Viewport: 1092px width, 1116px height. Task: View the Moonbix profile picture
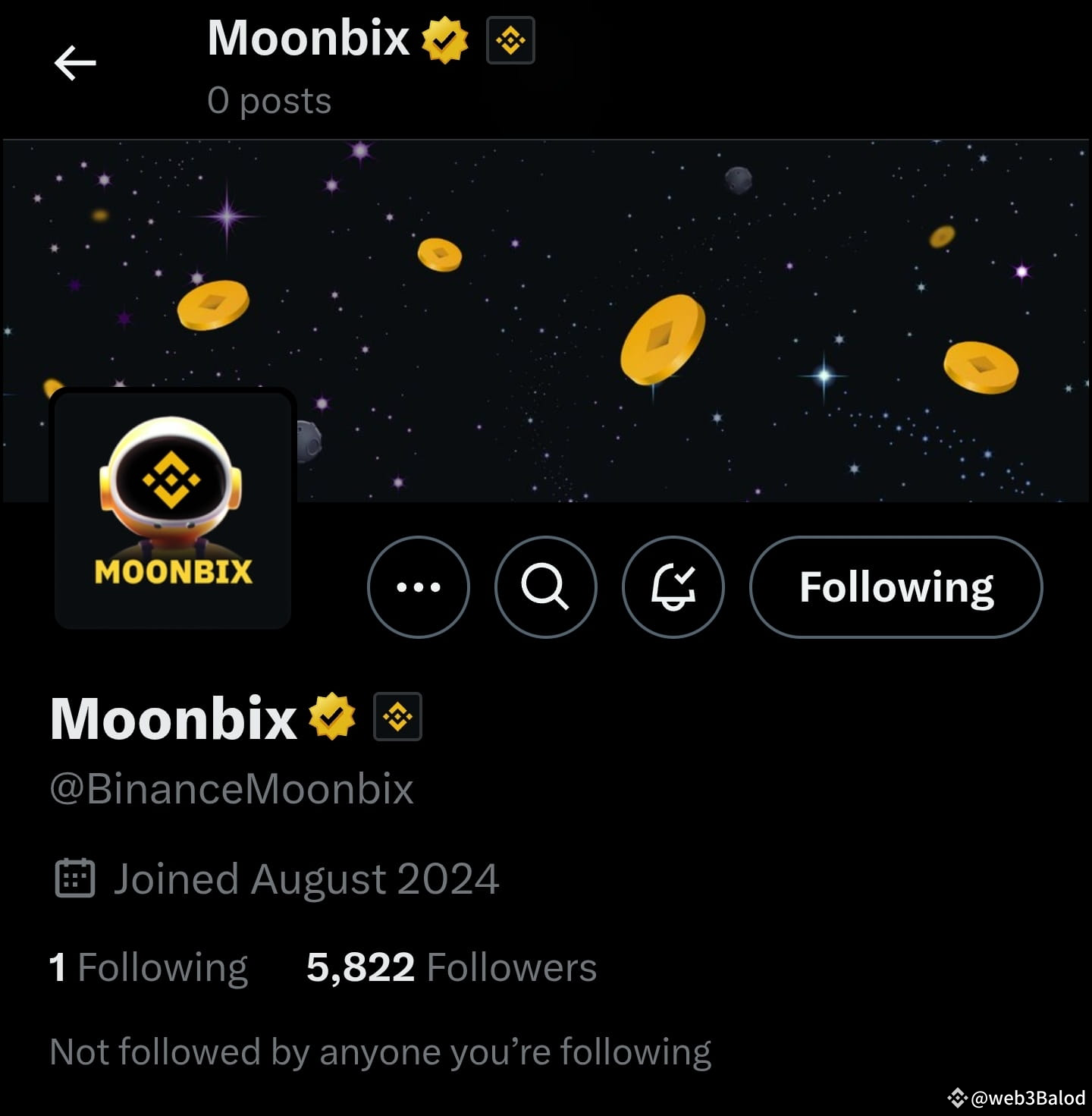(x=173, y=507)
